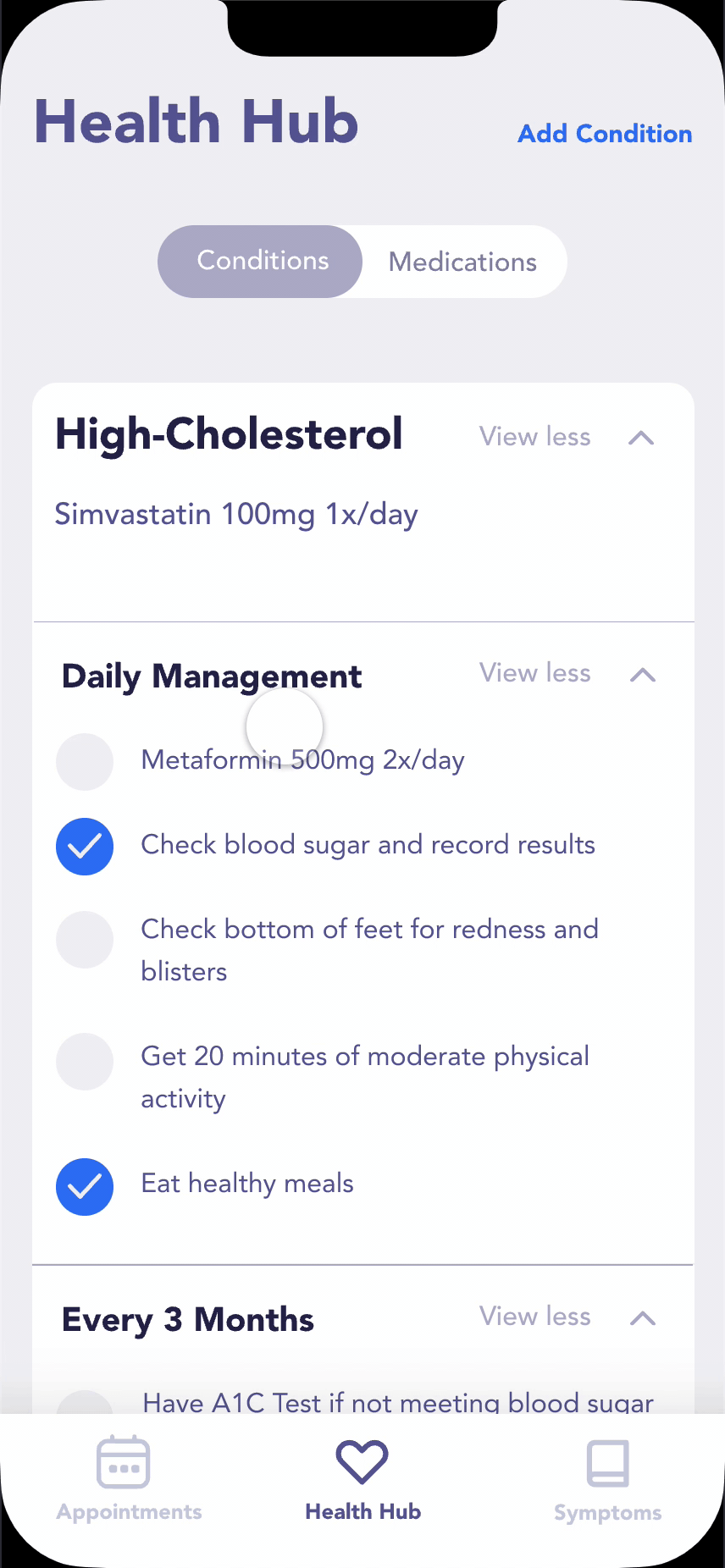Click the collapse chevron beside High-Cholesterol
This screenshot has height=1568, width=725.
[x=642, y=437]
